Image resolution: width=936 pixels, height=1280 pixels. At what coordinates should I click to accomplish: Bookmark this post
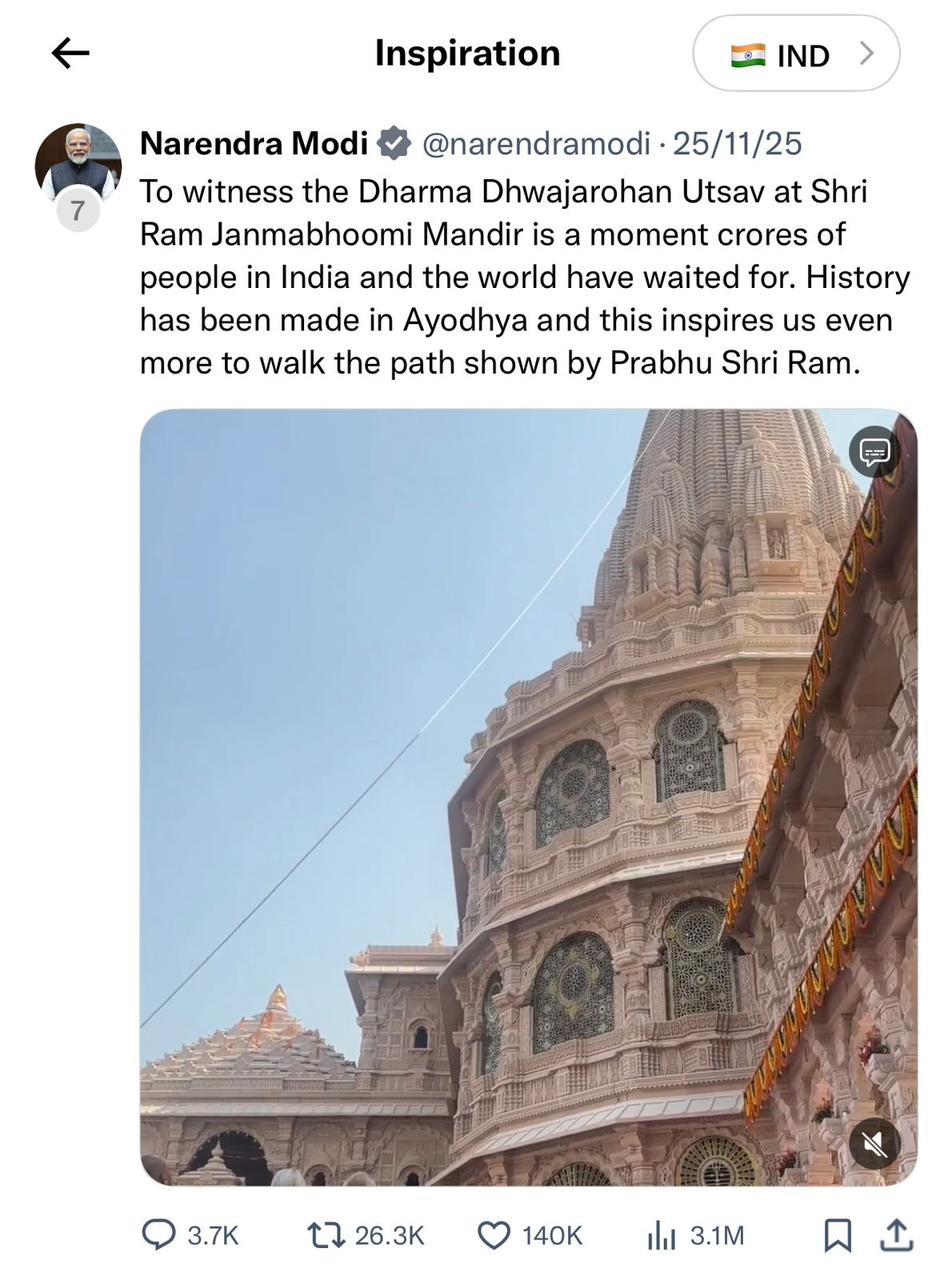pos(837,1236)
